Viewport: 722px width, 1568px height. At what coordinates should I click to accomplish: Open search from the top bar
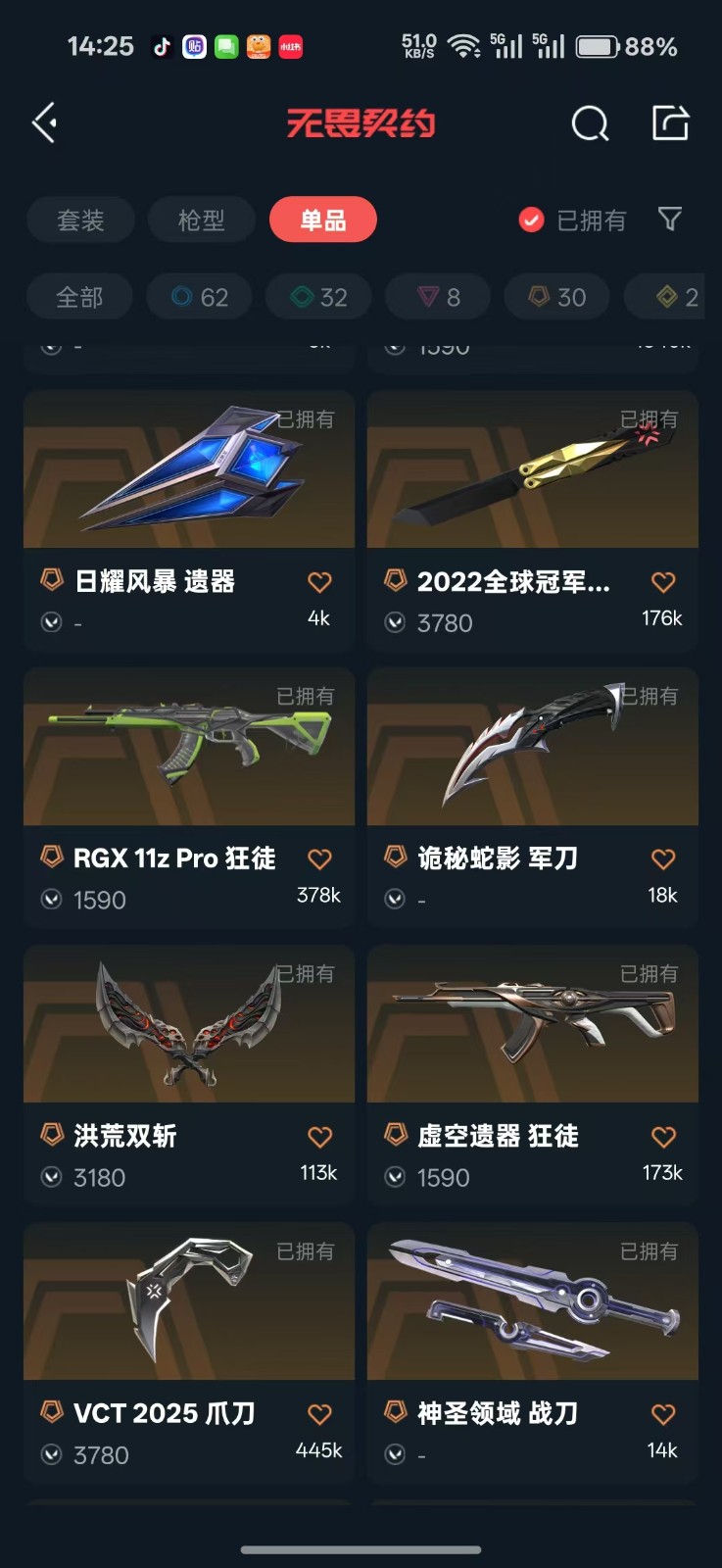click(590, 123)
